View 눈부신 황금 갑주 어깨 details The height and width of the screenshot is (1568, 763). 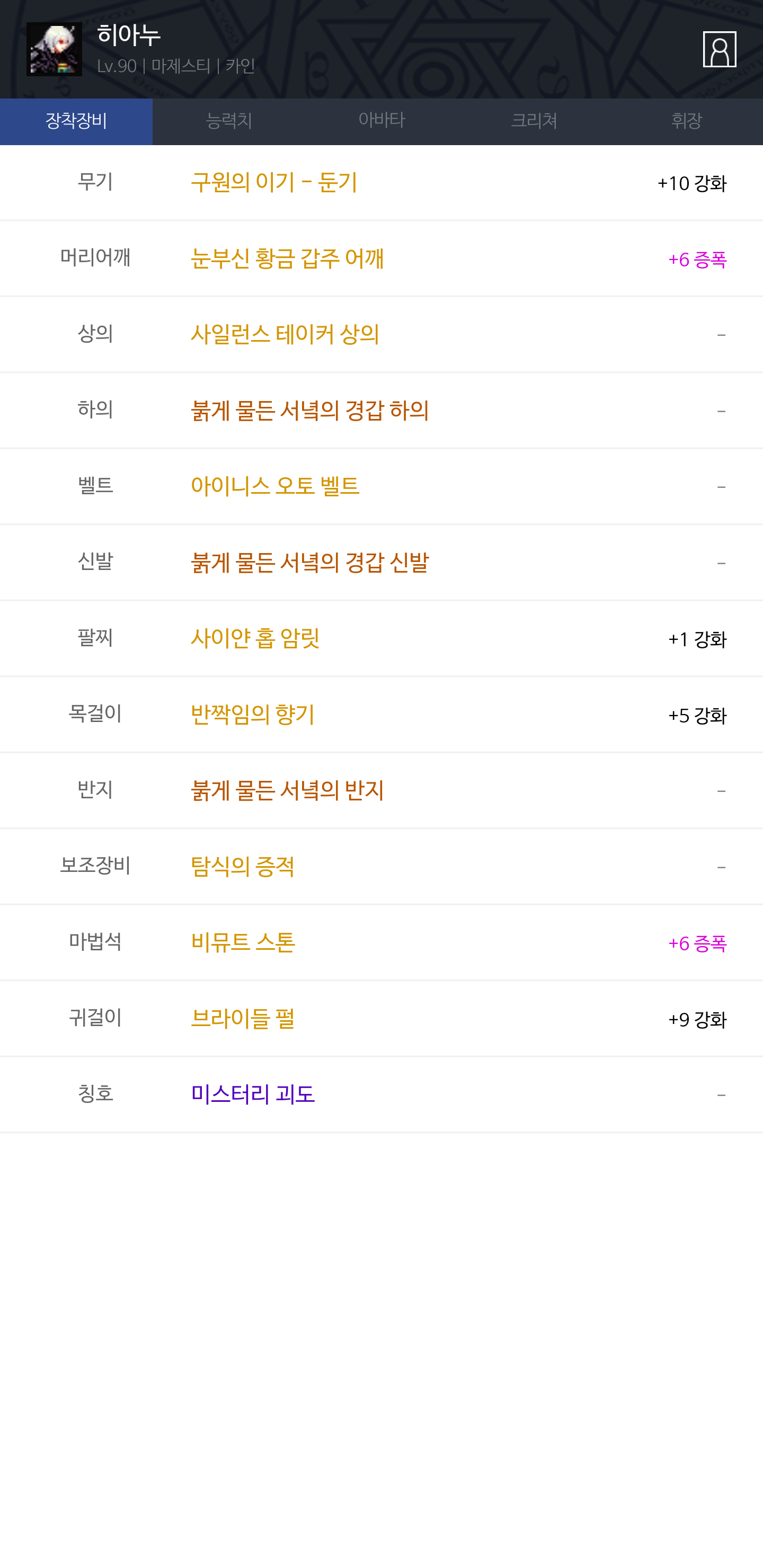tap(381, 259)
